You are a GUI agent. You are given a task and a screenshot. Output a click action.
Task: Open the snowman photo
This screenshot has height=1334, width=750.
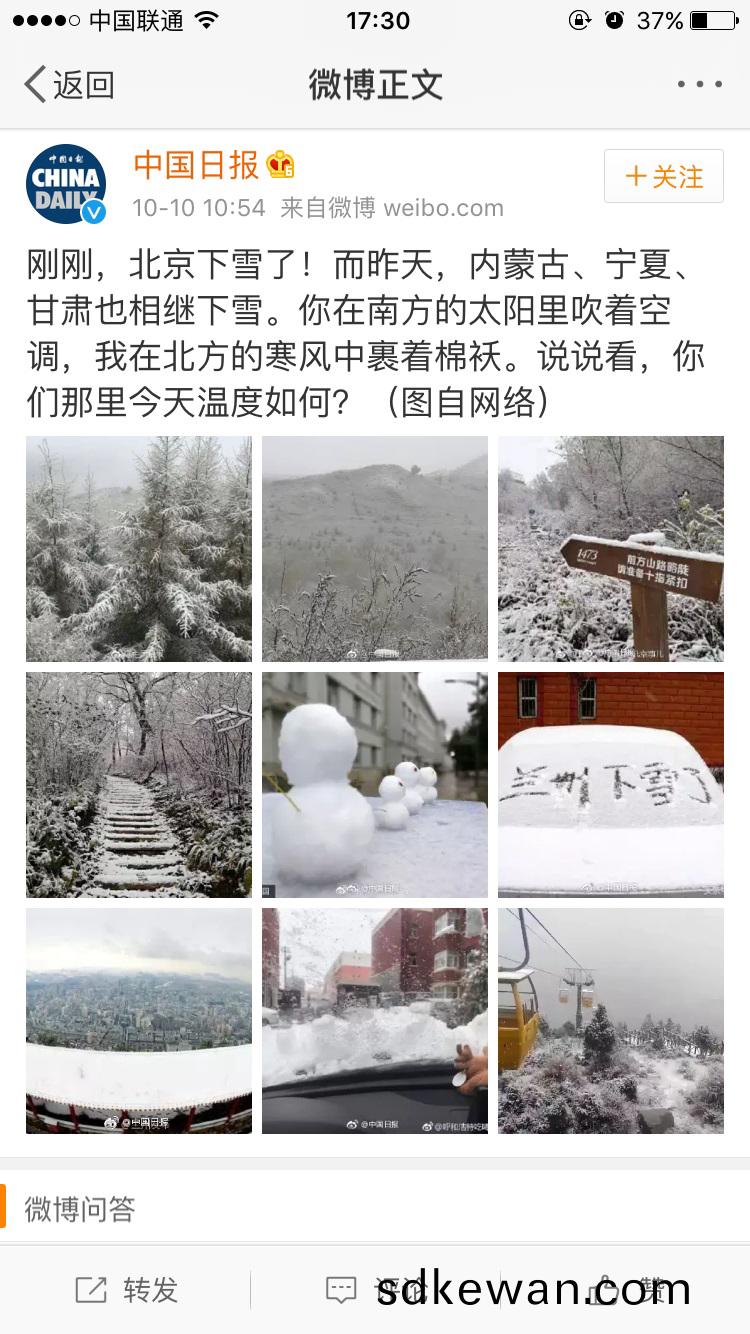point(375,784)
